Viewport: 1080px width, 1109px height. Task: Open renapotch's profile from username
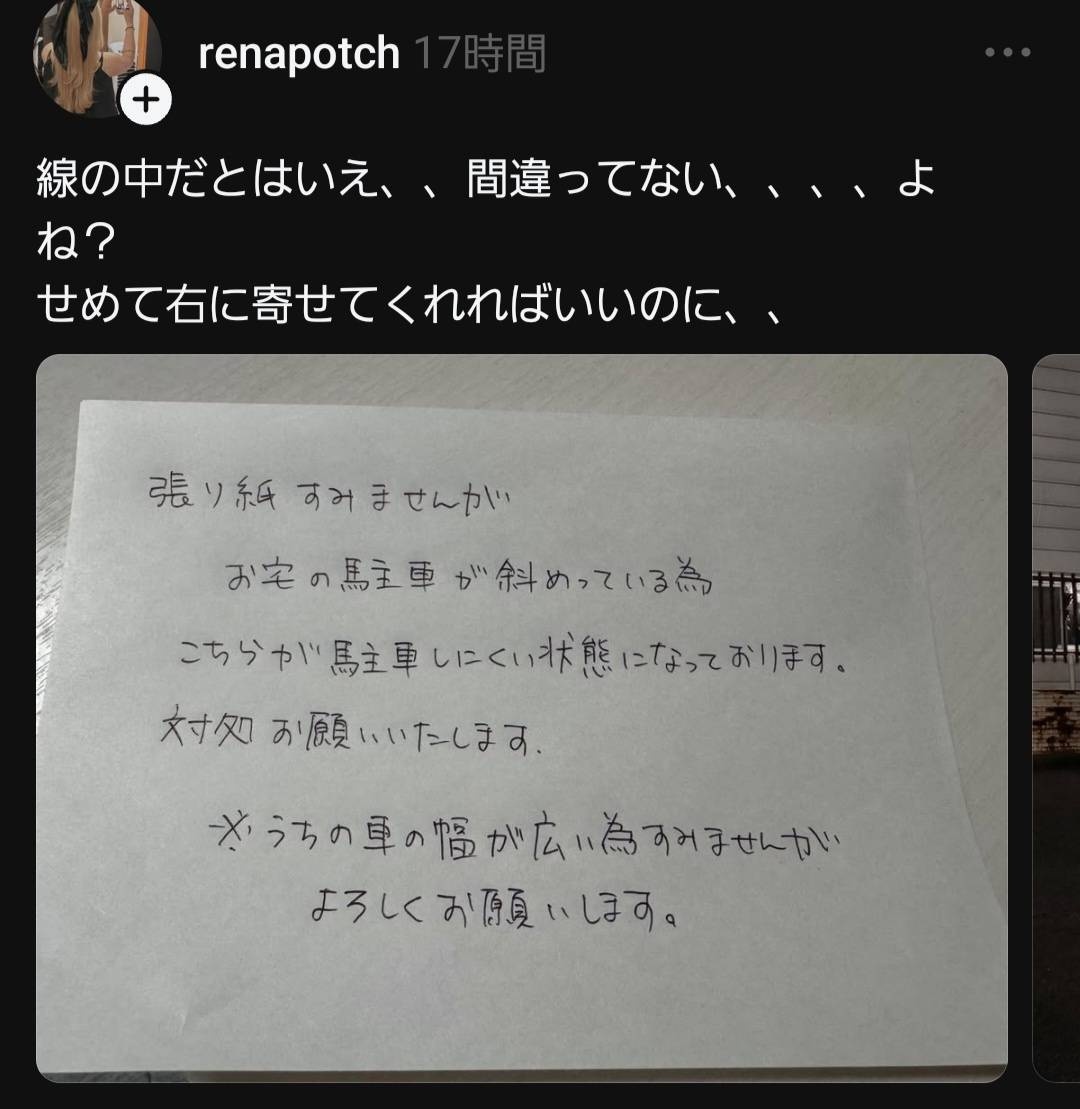click(298, 53)
